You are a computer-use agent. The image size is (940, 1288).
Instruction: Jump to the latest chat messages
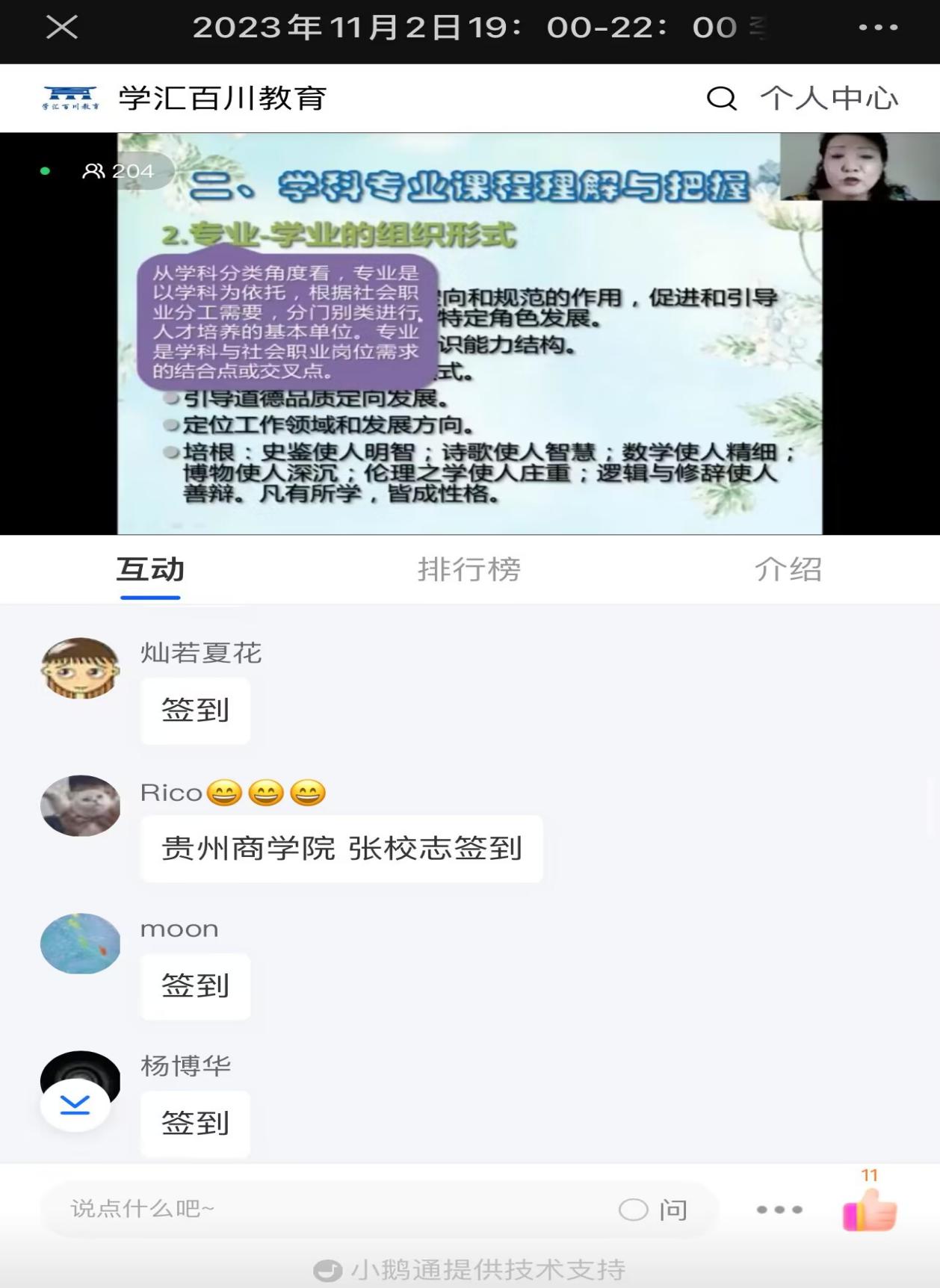tap(75, 1105)
